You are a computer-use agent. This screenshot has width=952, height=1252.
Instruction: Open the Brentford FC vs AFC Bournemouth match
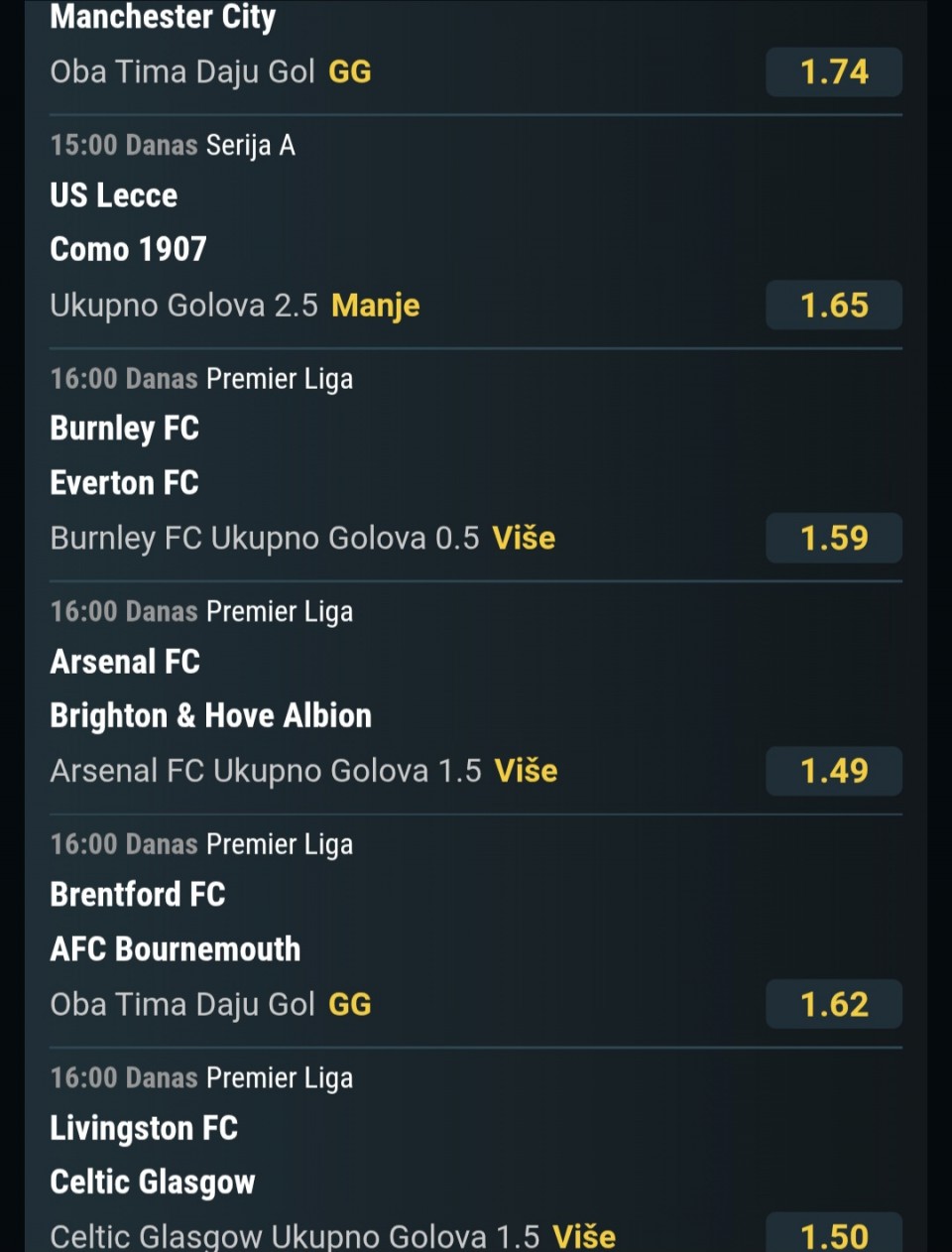[175, 922]
